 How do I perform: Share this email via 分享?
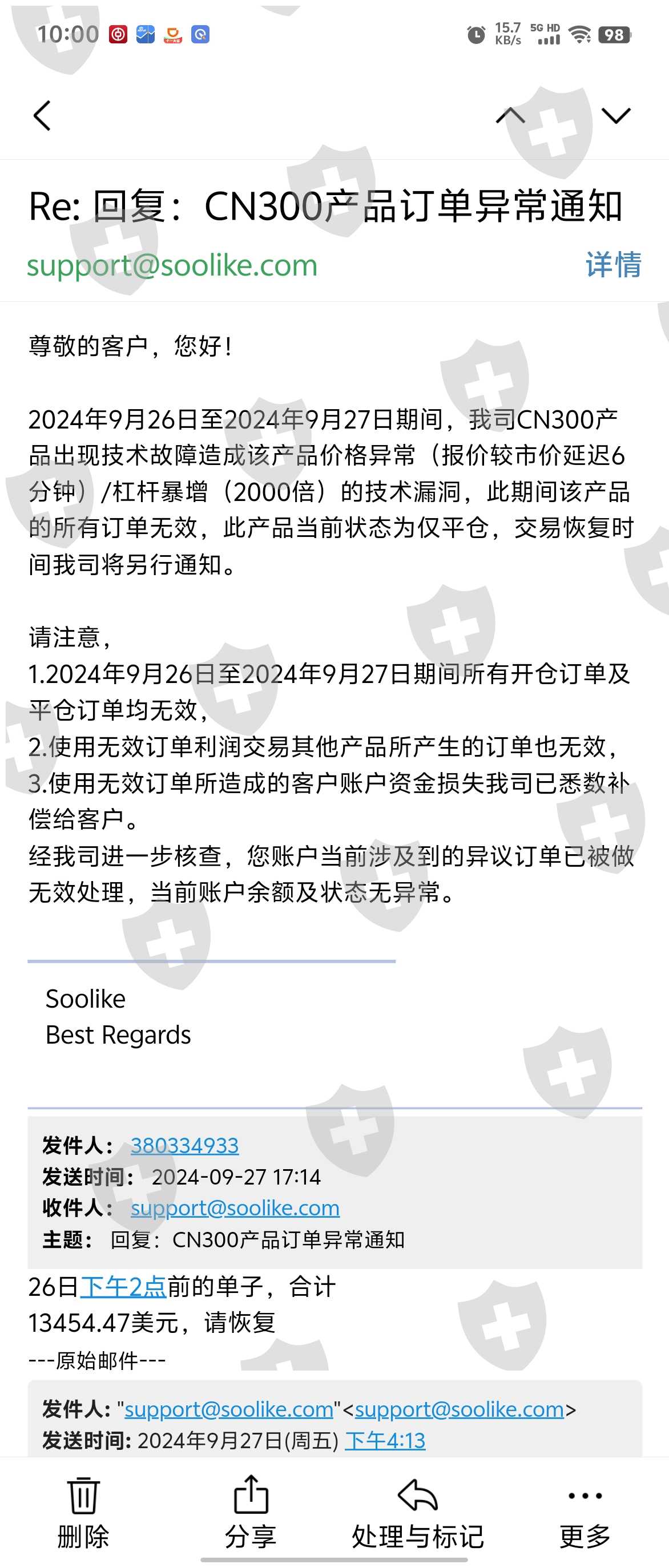251,1513
